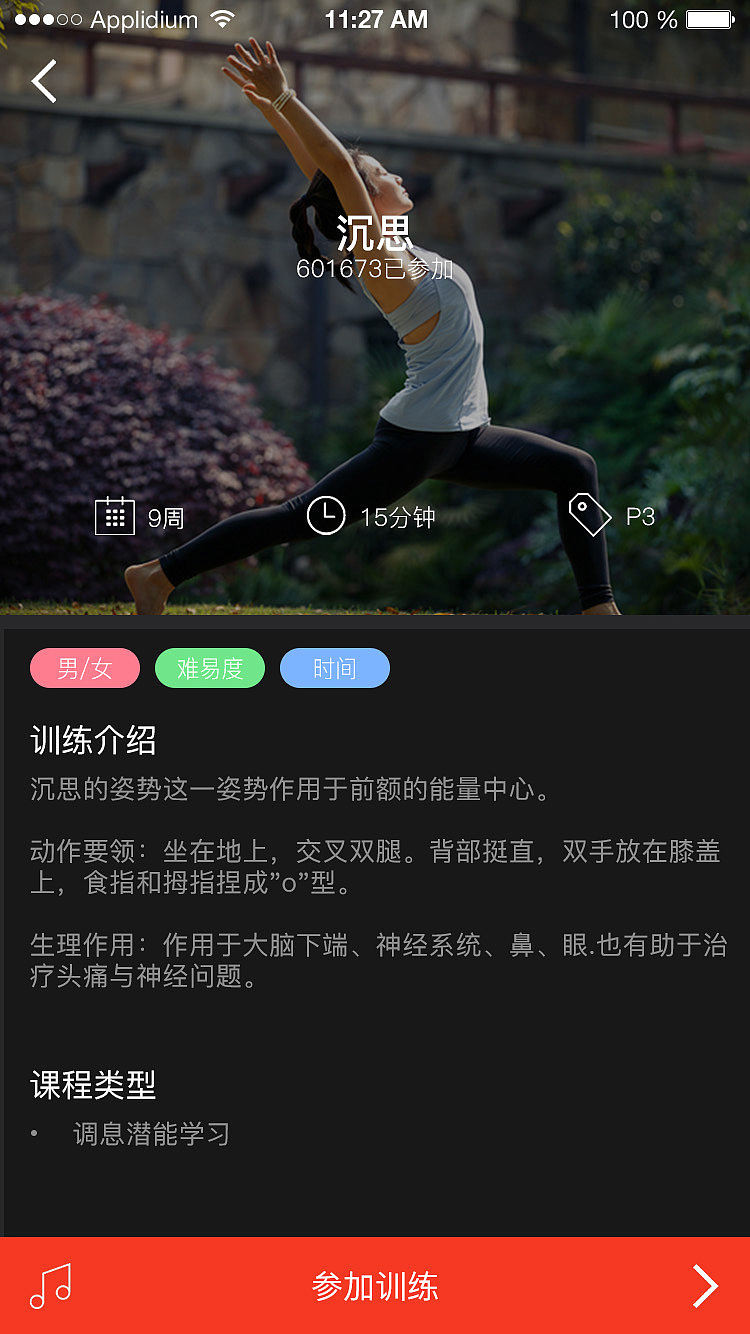Open the 调息潜能学习 course item
750x1334 pixels.
coord(152,1134)
